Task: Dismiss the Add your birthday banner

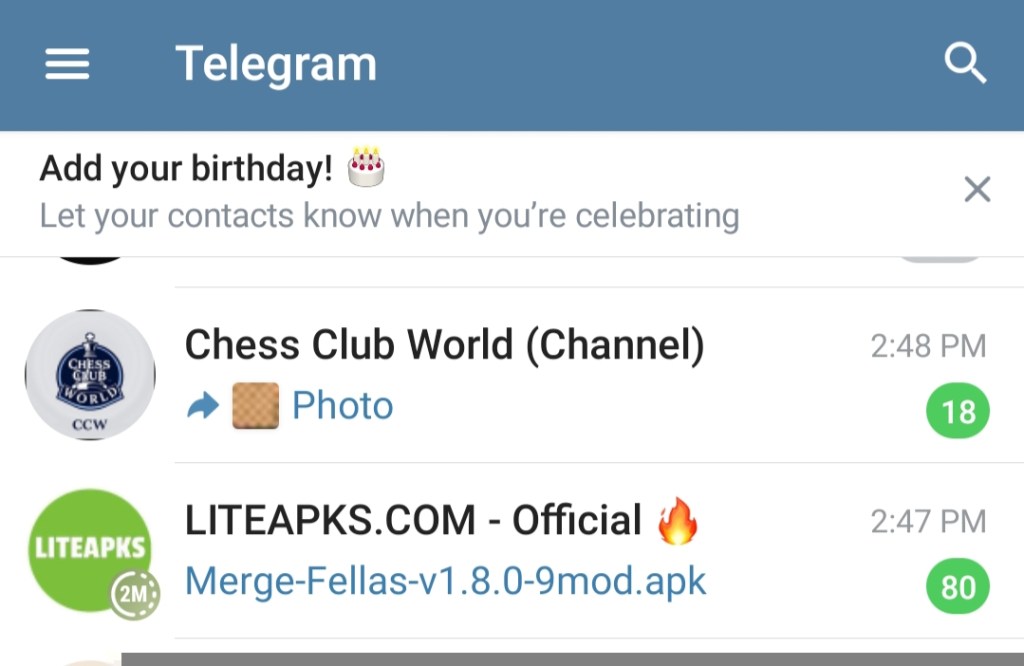Action: (x=976, y=189)
